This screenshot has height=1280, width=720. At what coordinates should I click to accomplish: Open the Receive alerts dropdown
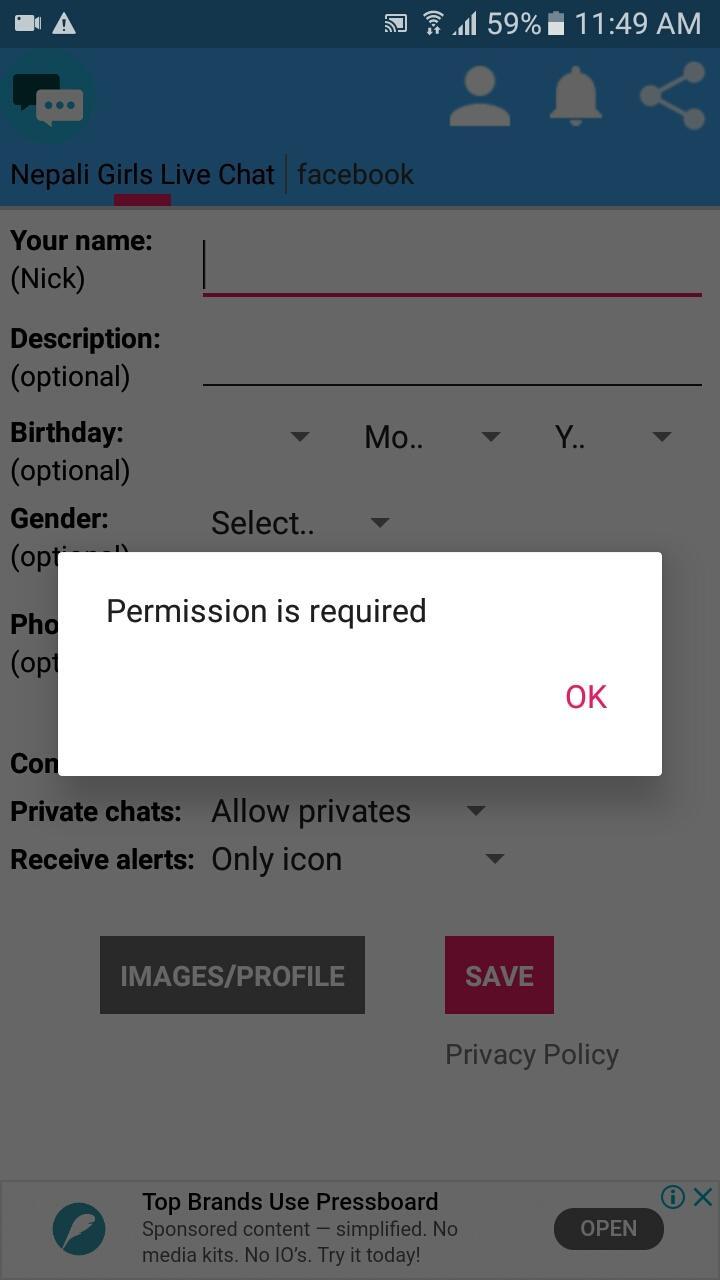(357, 859)
